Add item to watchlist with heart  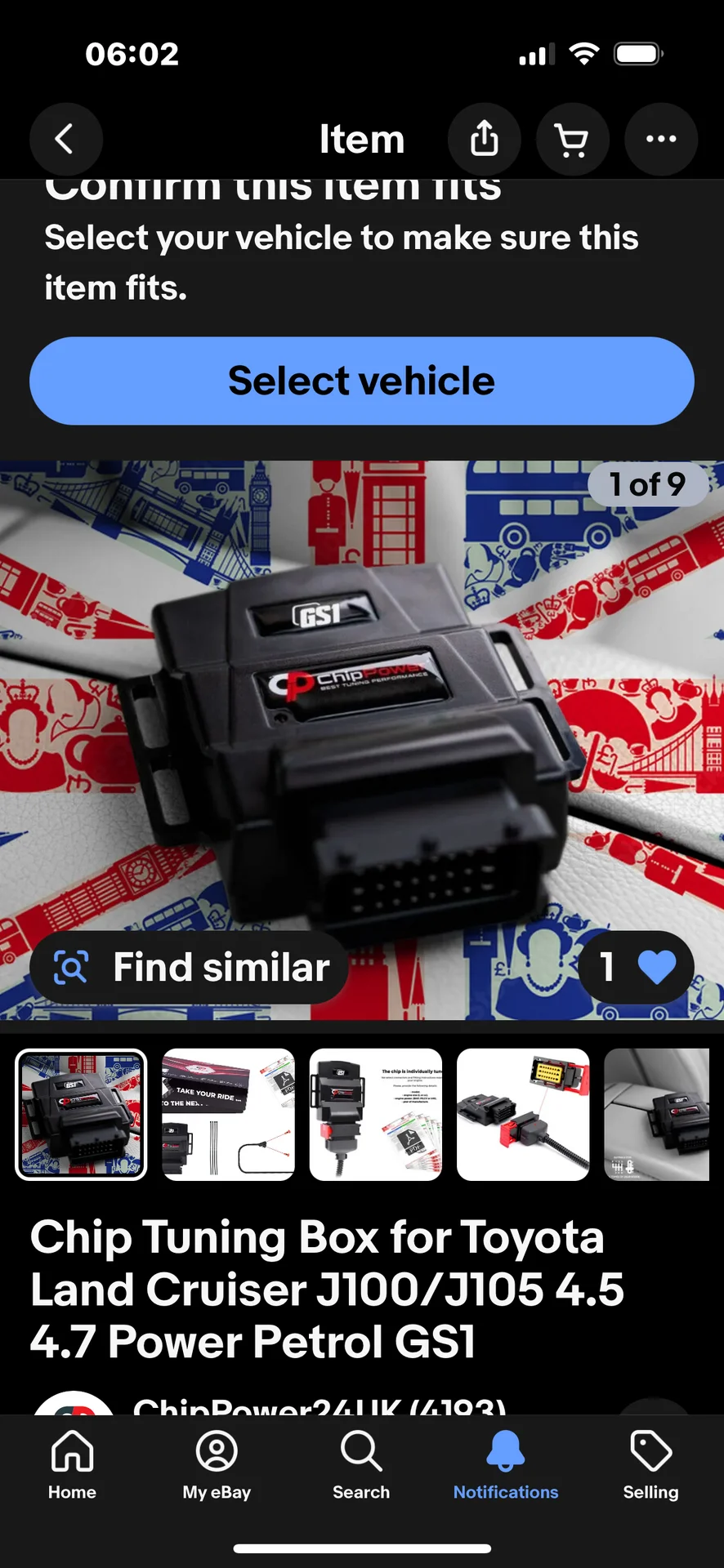(637, 967)
